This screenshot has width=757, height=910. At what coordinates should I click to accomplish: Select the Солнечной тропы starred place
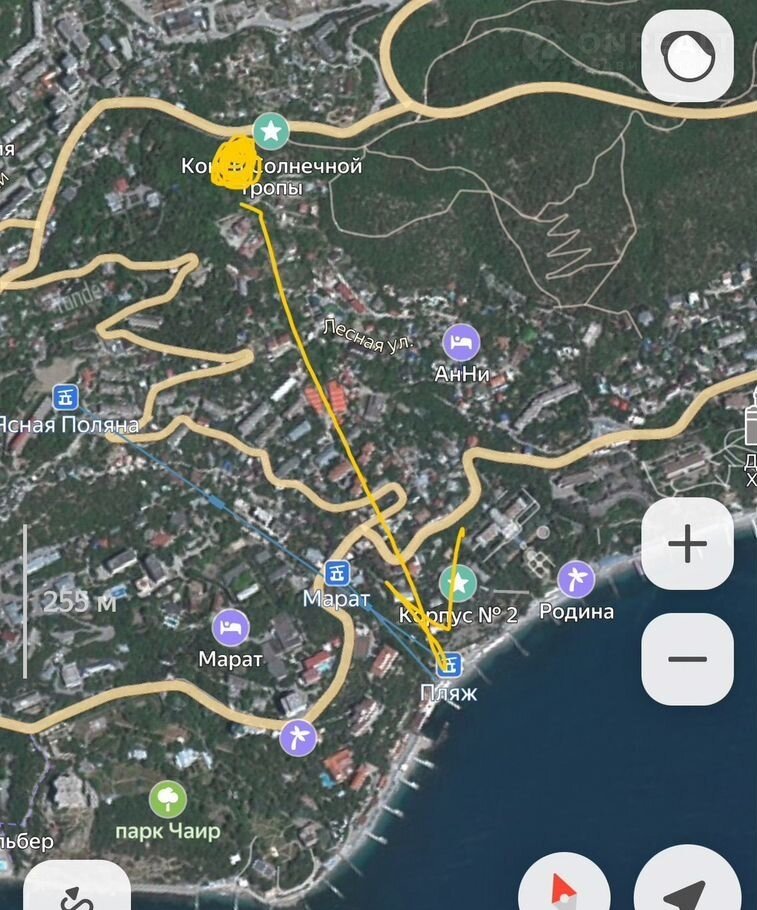coord(270,129)
